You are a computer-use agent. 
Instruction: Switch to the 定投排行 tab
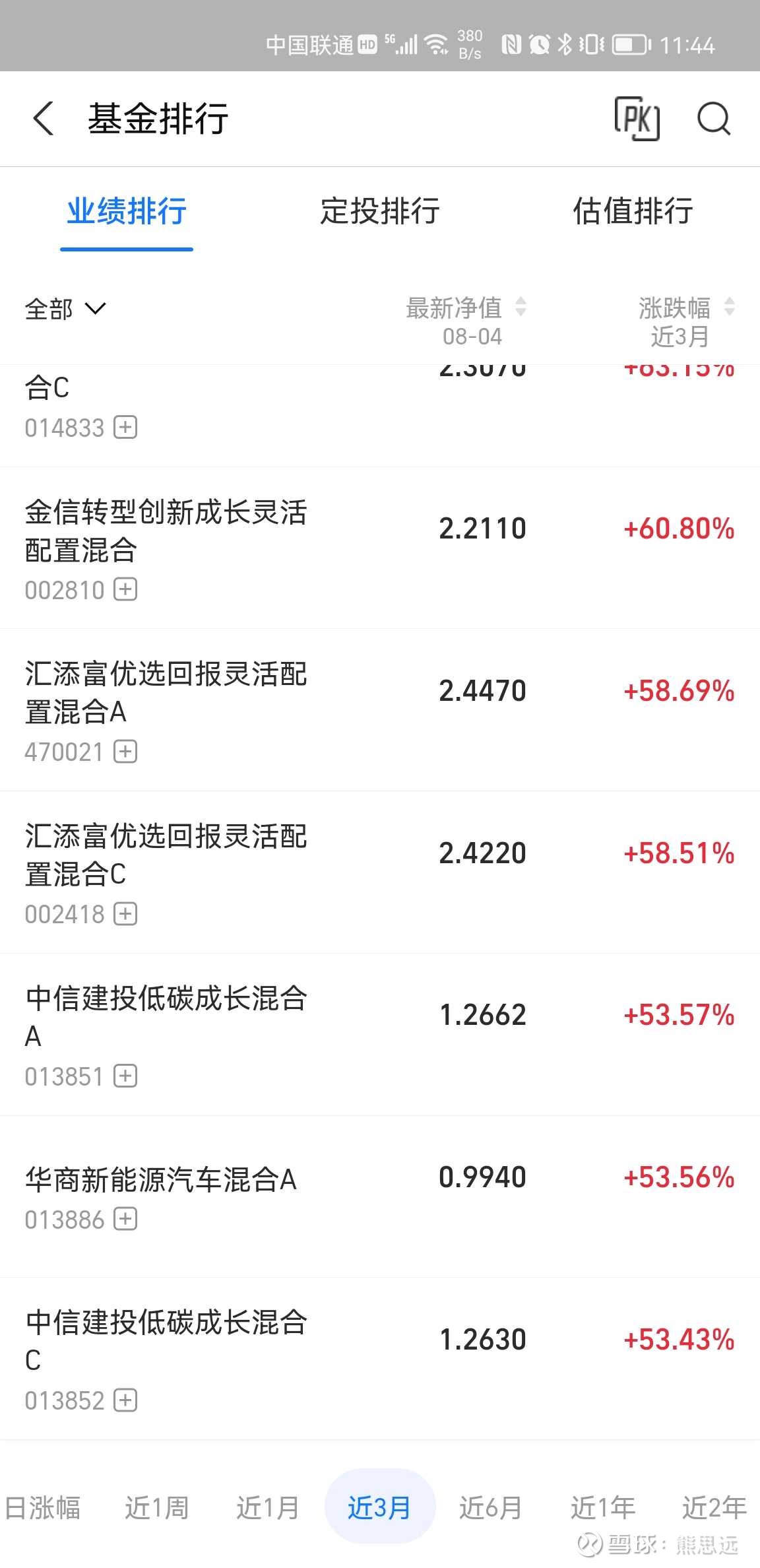tap(380, 211)
